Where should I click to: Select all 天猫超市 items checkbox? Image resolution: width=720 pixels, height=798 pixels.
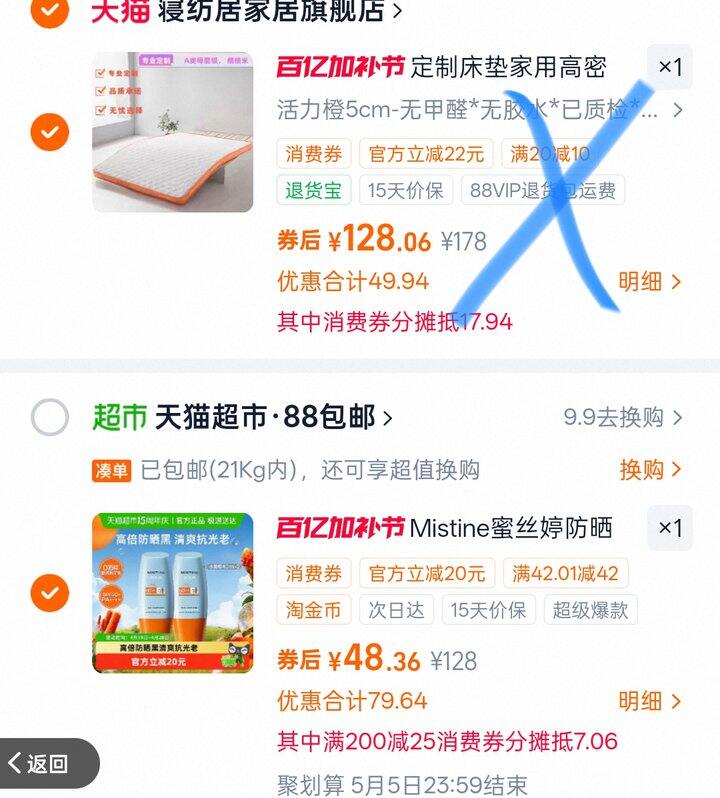pyautogui.click(x=50, y=417)
